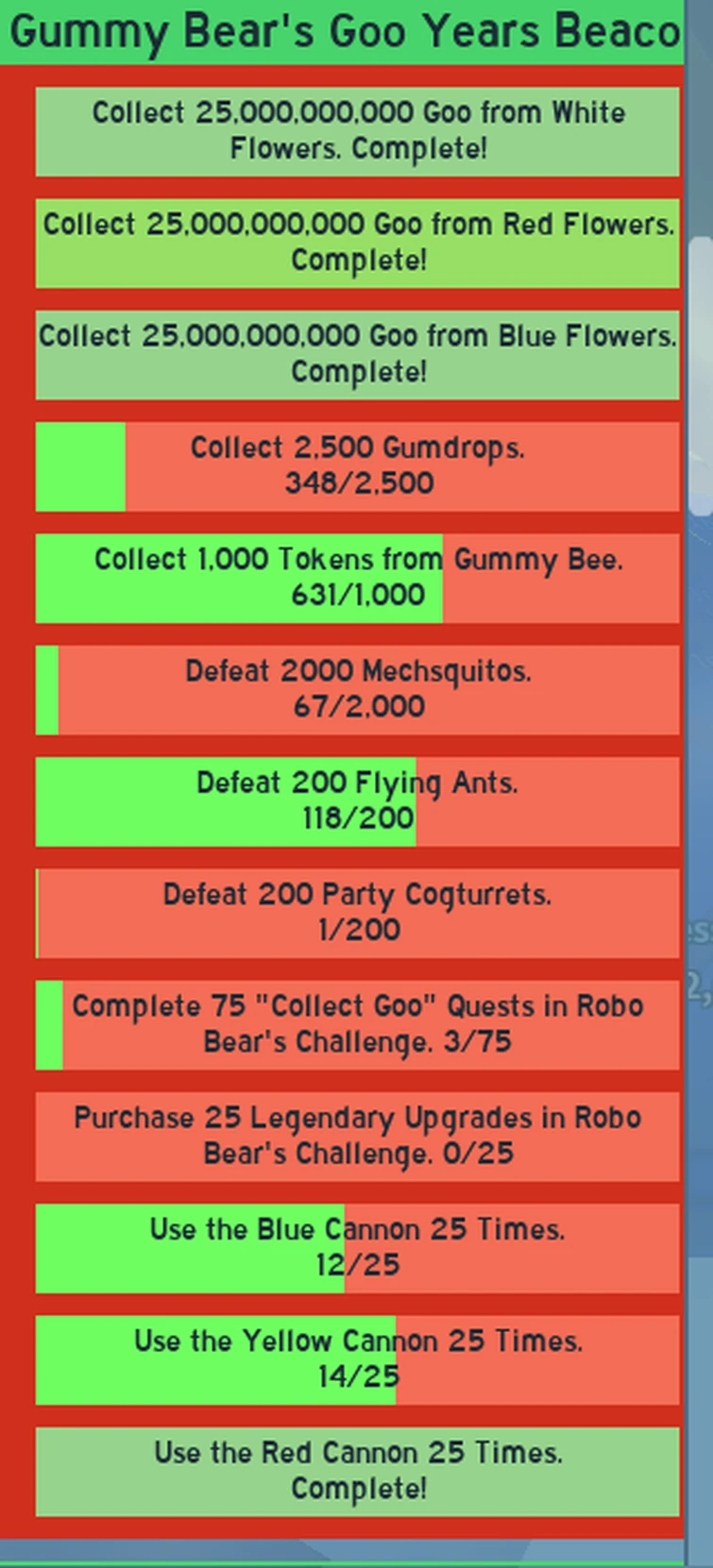The width and height of the screenshot is (713, 1568).
Task: Click the 631/1,000 token counter text
Action: click(357, 595)
